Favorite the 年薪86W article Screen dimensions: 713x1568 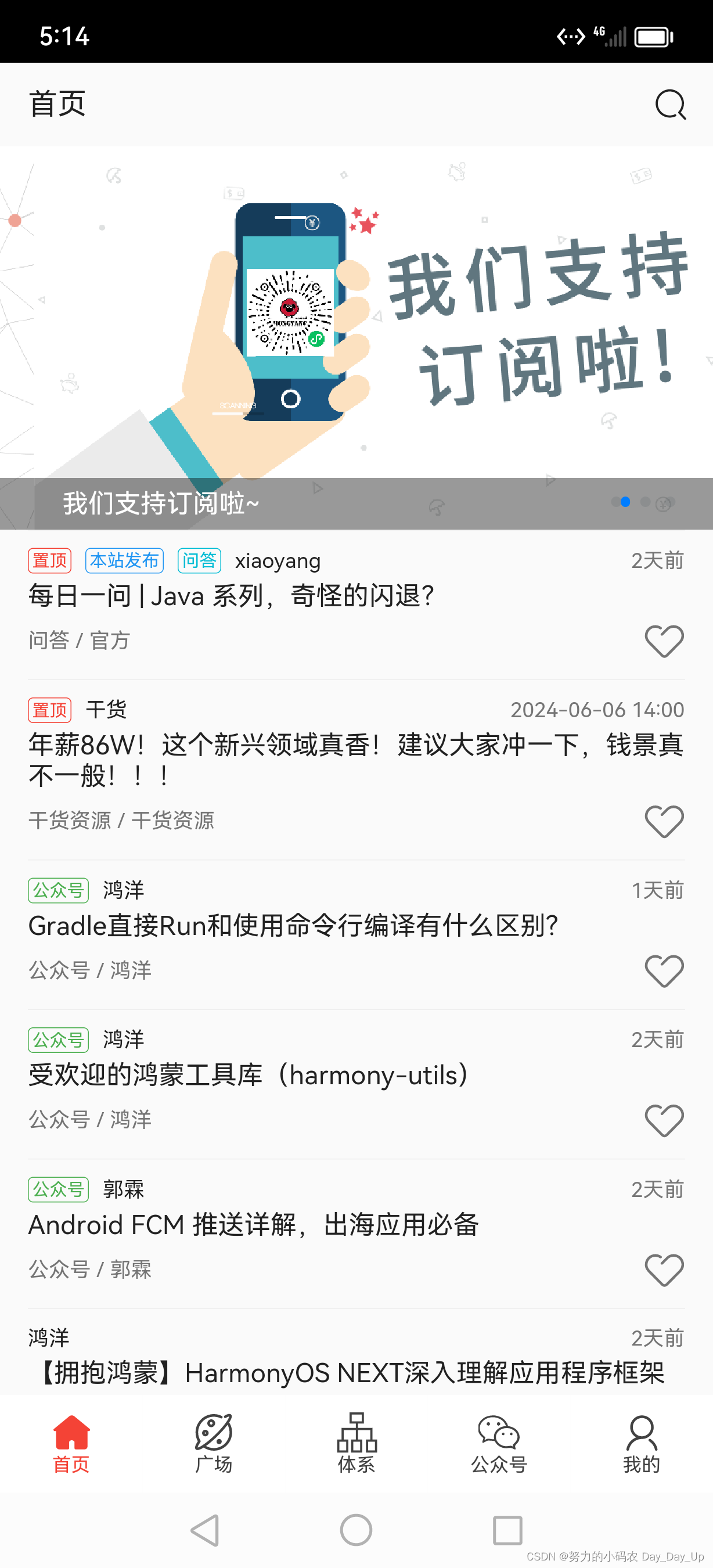[x=664, y=821]
